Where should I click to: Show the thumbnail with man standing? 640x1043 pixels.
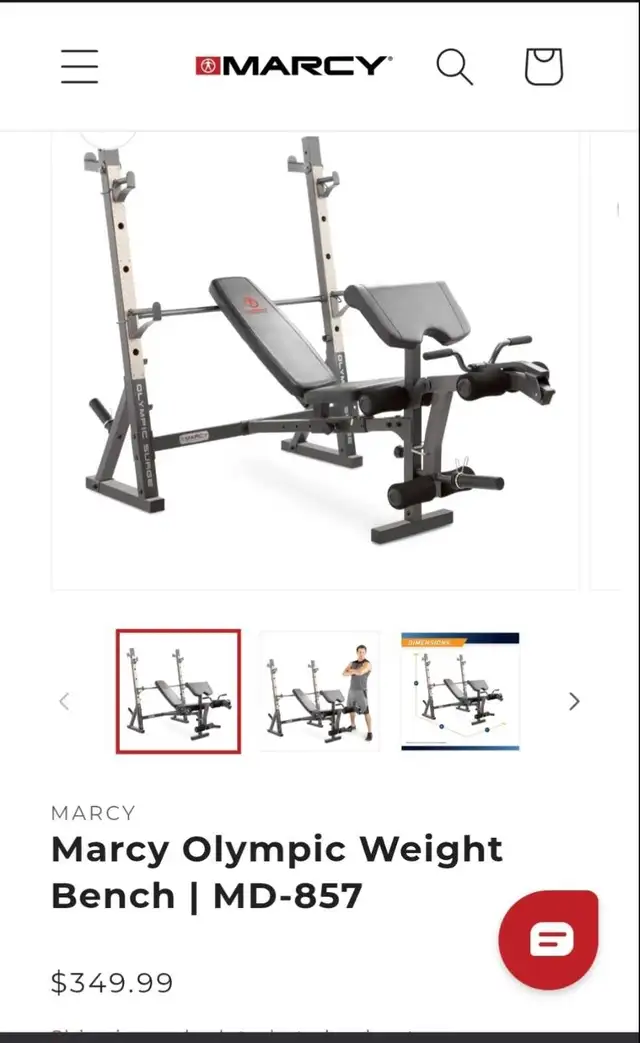(320, 692)
